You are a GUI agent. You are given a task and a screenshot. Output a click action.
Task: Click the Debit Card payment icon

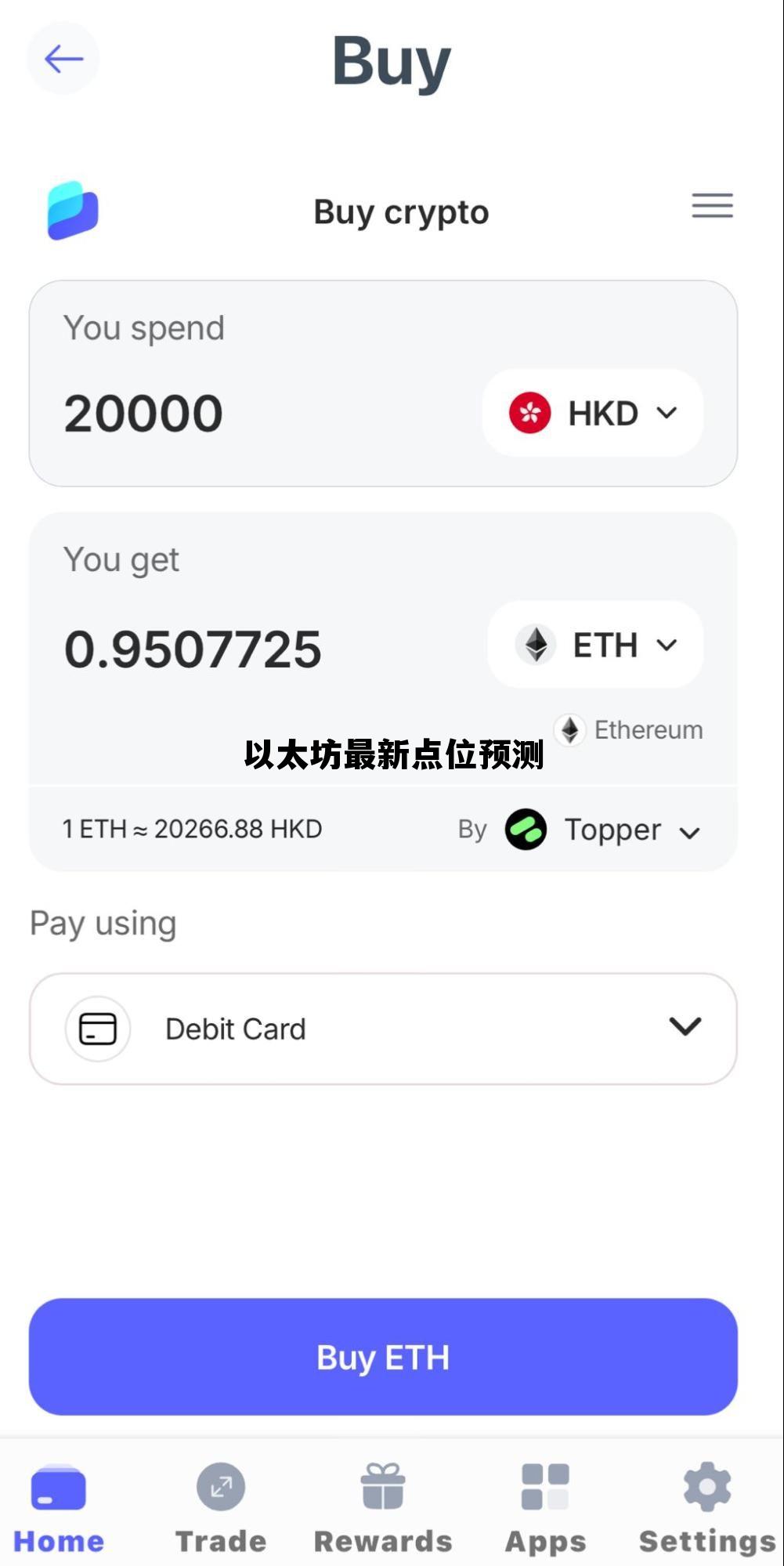tap(96, 1029)
